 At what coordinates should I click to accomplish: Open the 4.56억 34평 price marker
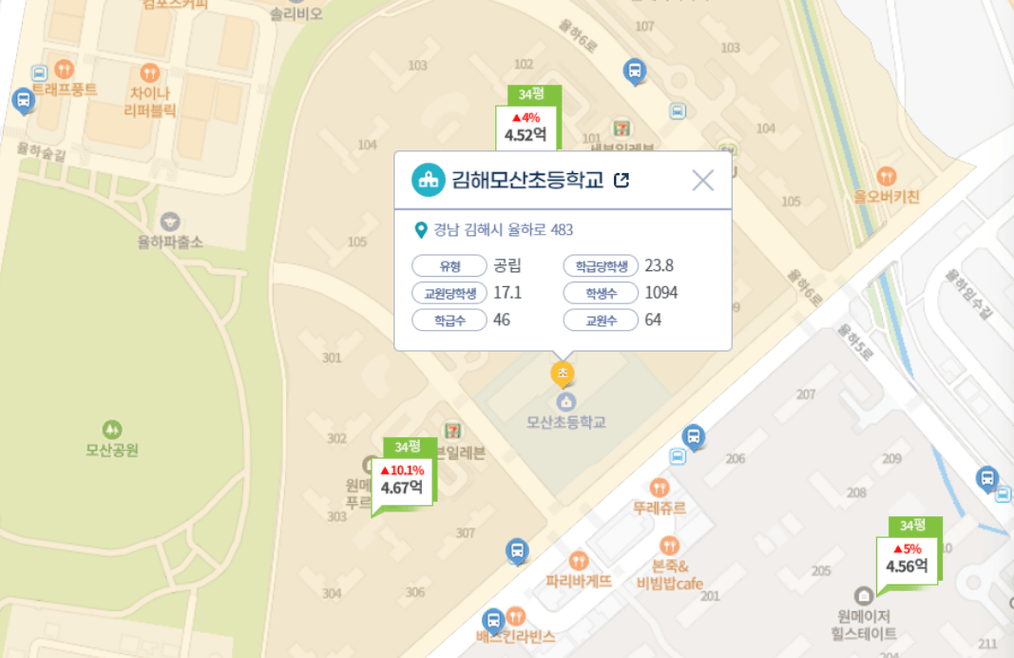pyautogui.click(x=907, y=558)
